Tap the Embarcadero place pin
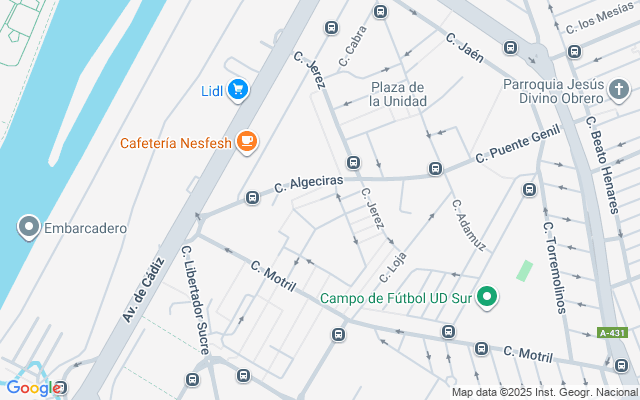The image size is (640, 400). (28, 228)
